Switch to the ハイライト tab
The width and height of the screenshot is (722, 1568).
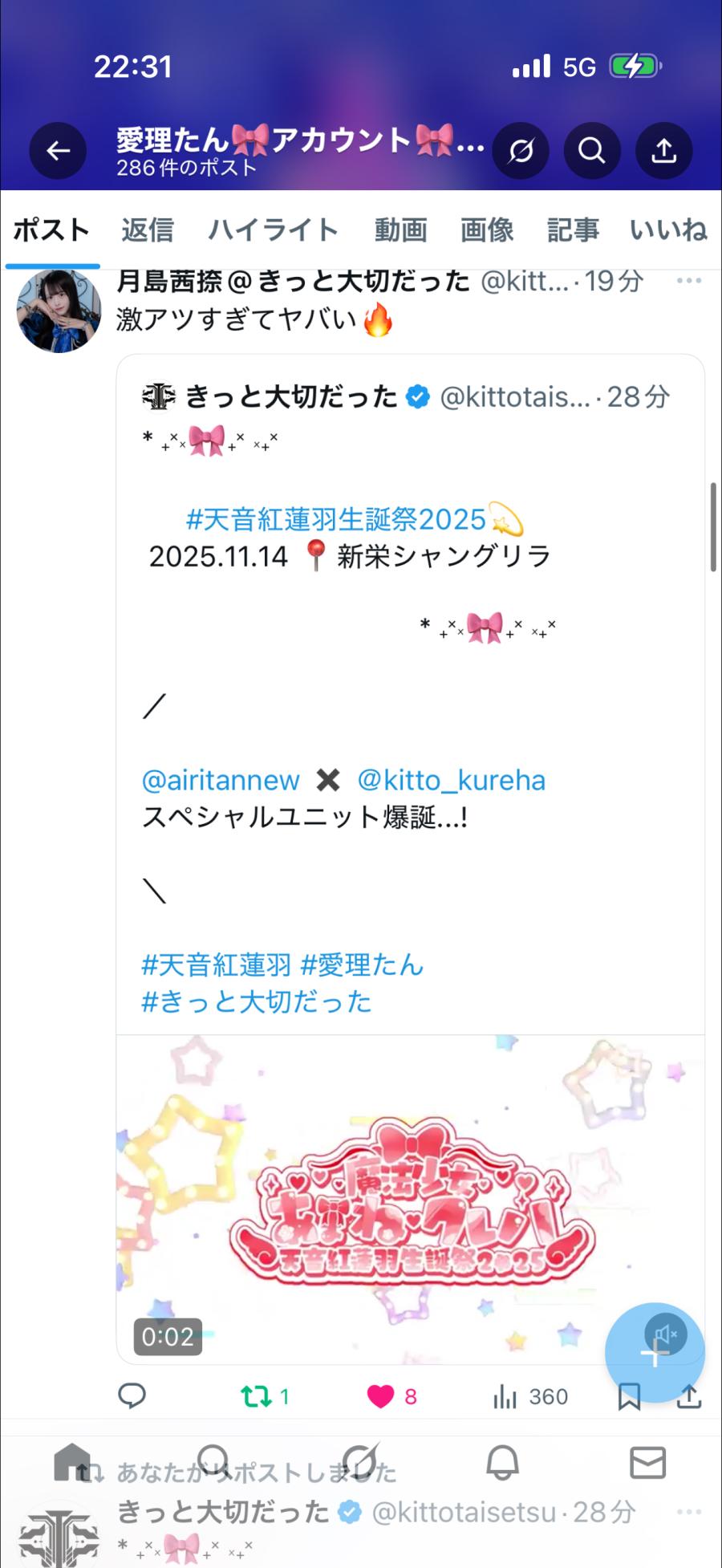point(274,230)
